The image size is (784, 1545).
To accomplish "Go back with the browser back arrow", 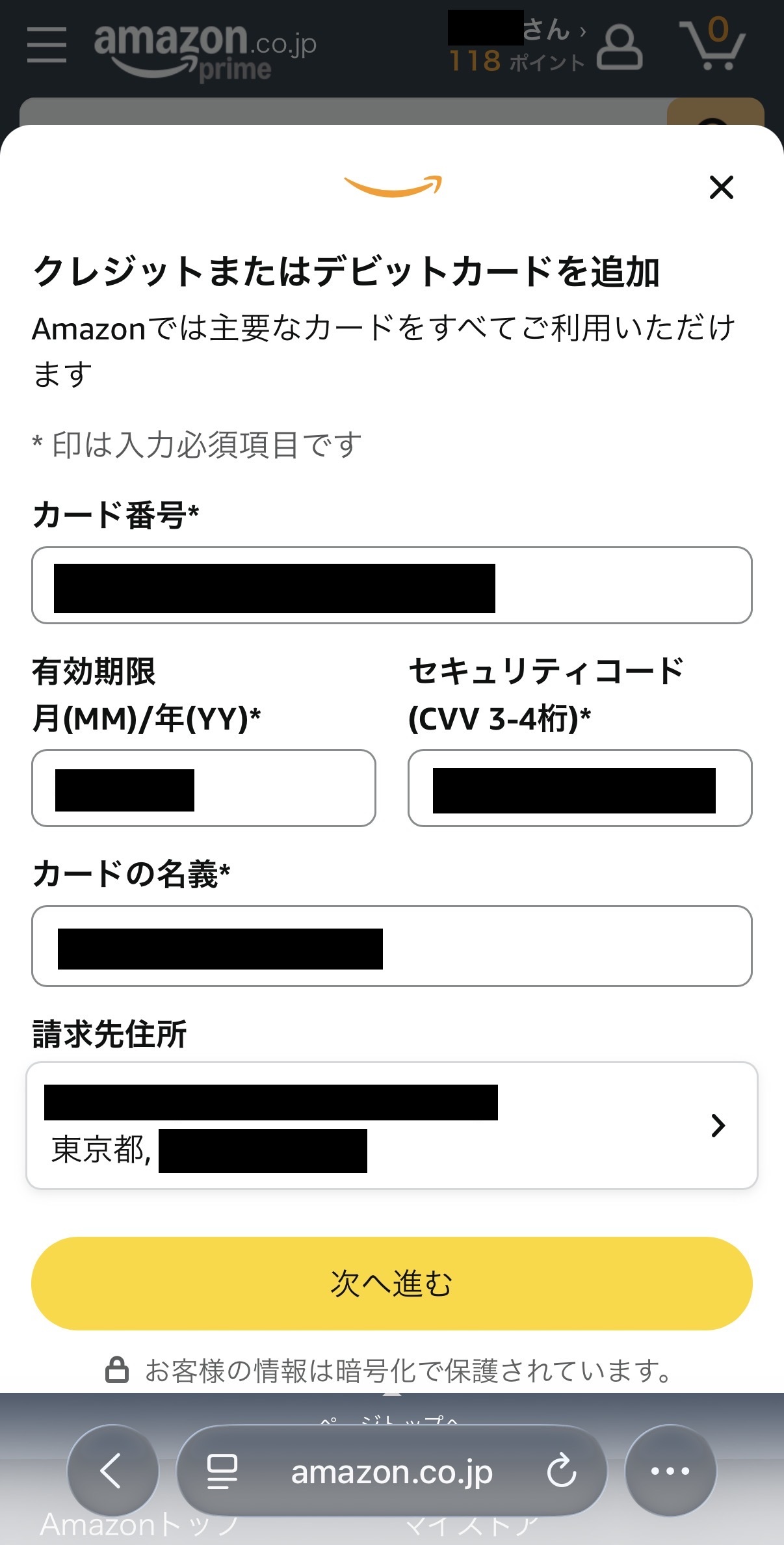I will (x=112, y=1470).
